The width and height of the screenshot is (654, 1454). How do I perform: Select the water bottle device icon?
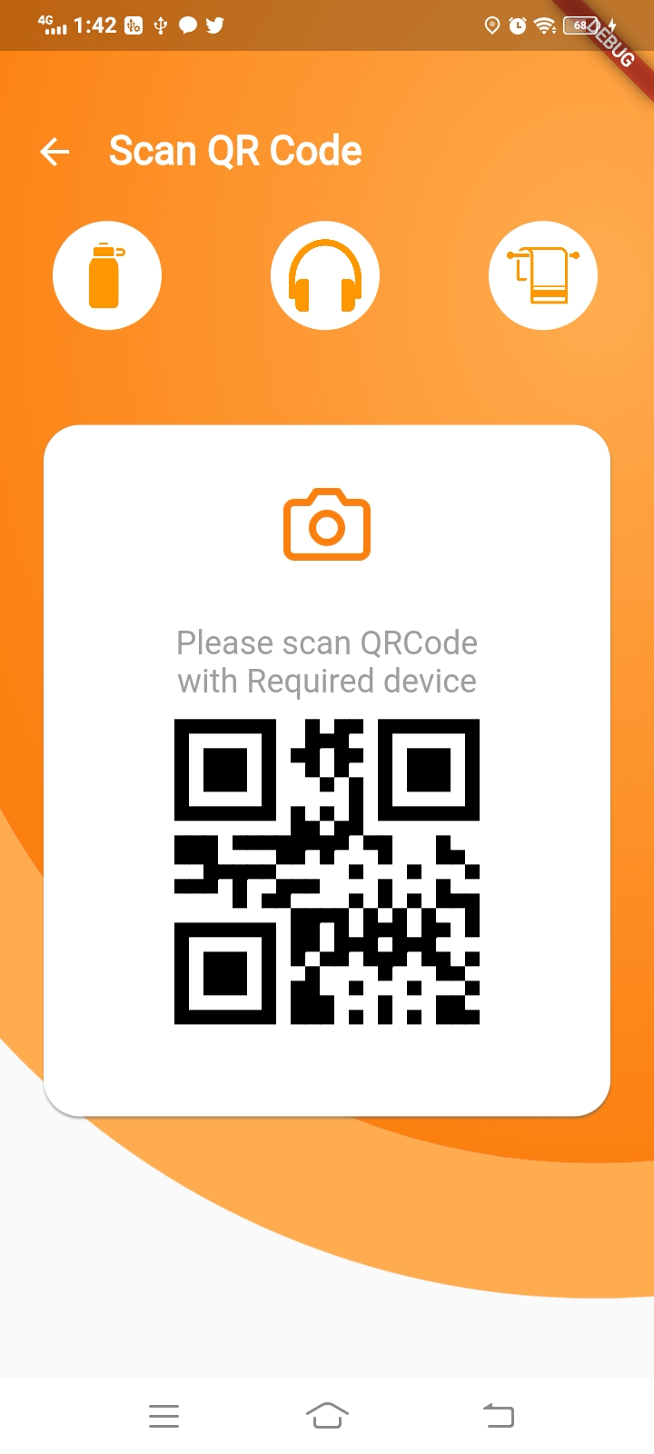107,275
